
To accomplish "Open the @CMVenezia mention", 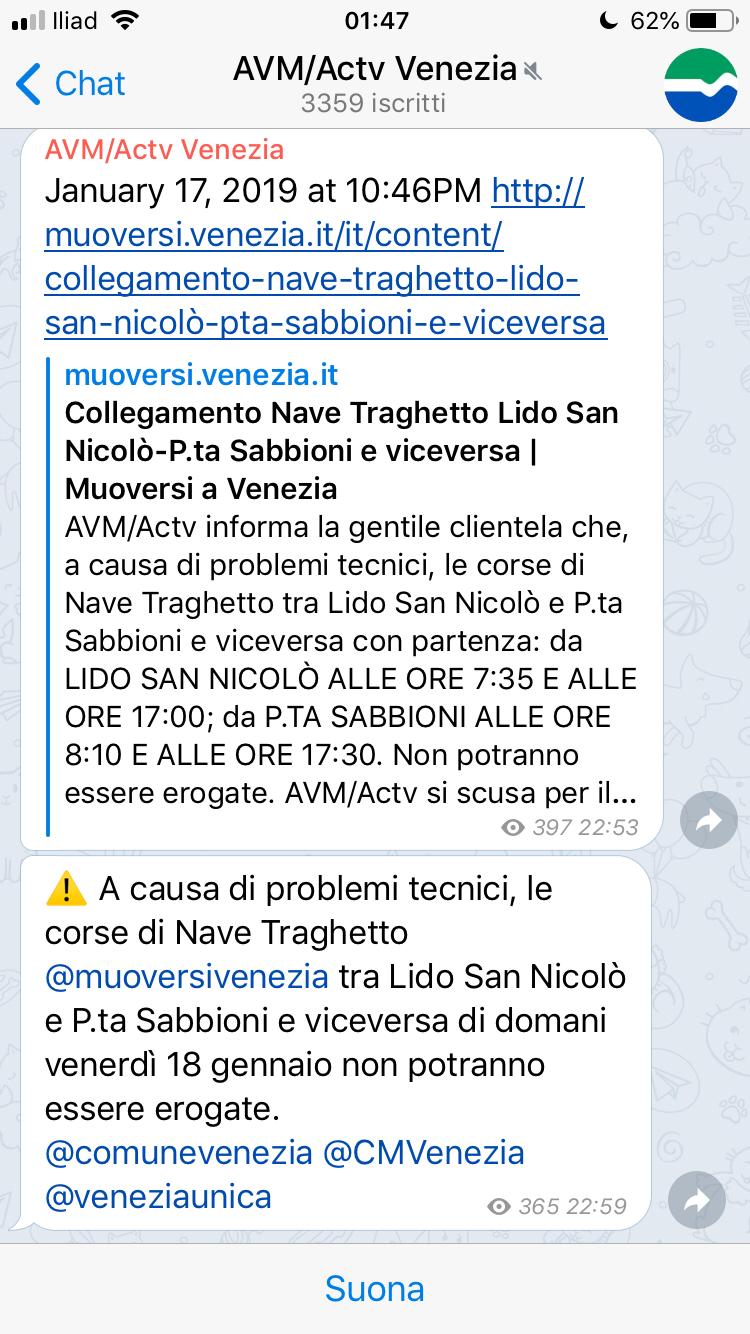I will point(424,1152).
